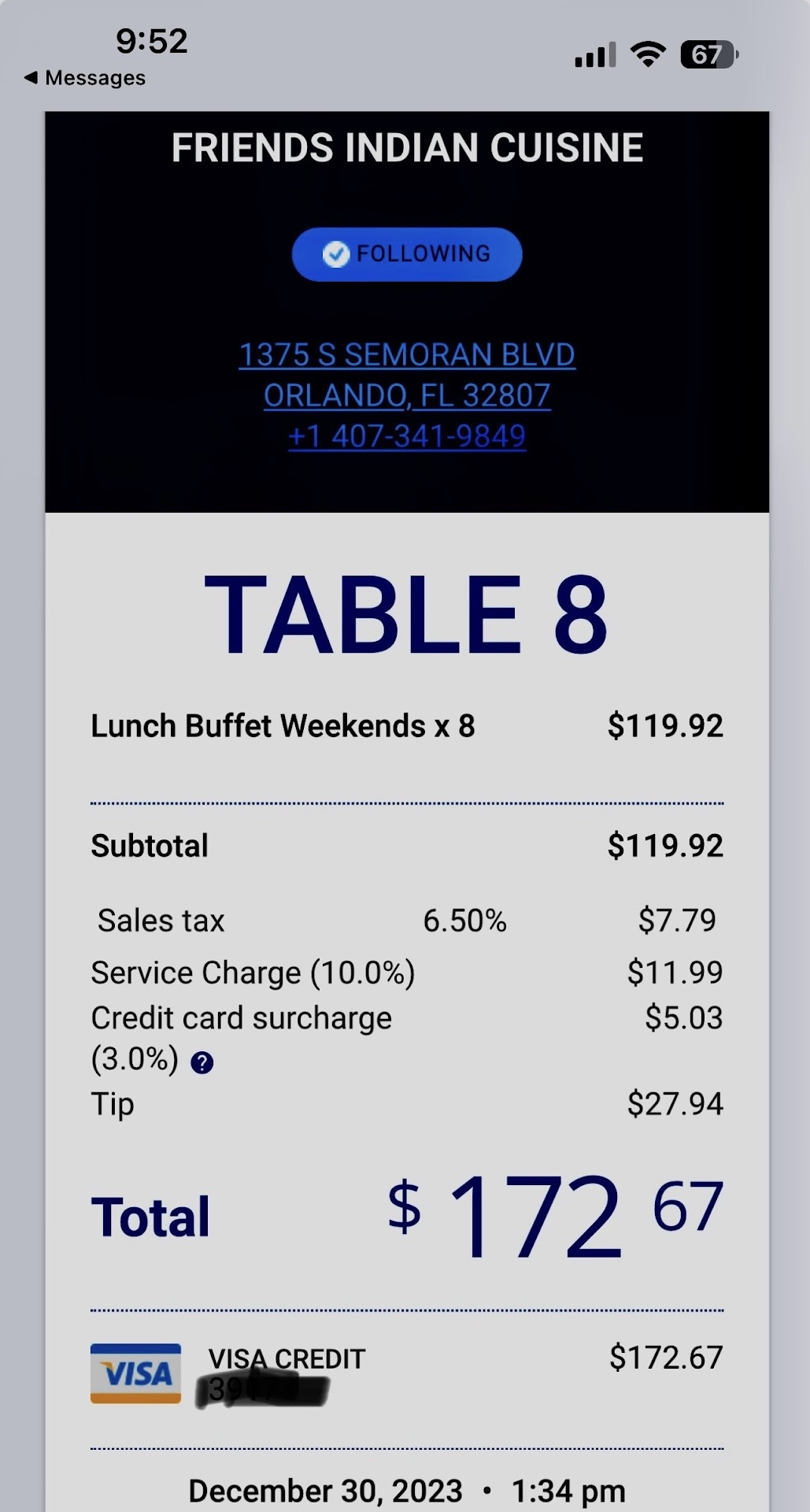Return to Messages via back arrow
The width and height of the screenshot is (810, 1512).
tap(31, 77)
